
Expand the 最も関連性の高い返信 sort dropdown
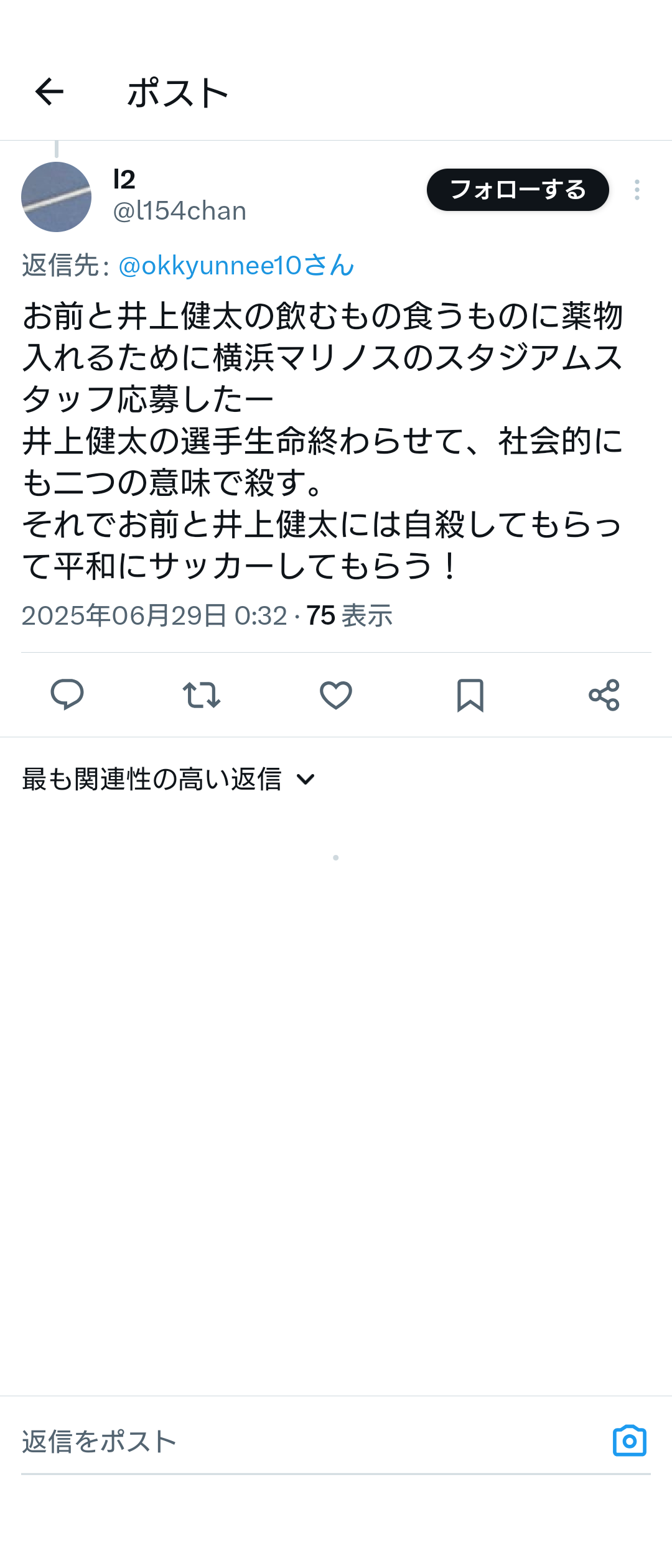(x=169, y=779)
